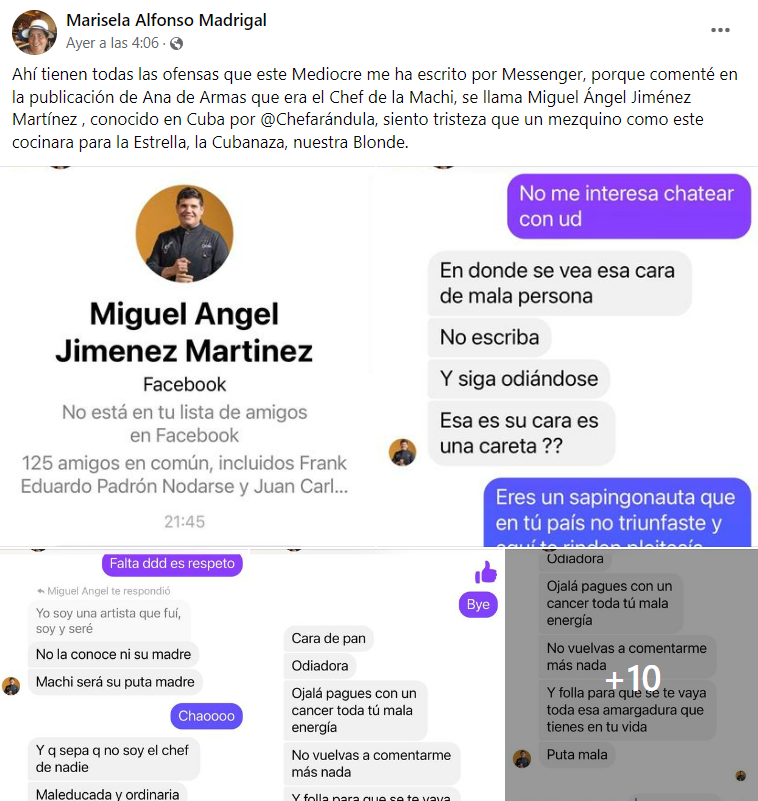Click Marisela Alfonso Madrigal's name
The width and height of the screenshot is (758, 801).
(x=166, y=19)
